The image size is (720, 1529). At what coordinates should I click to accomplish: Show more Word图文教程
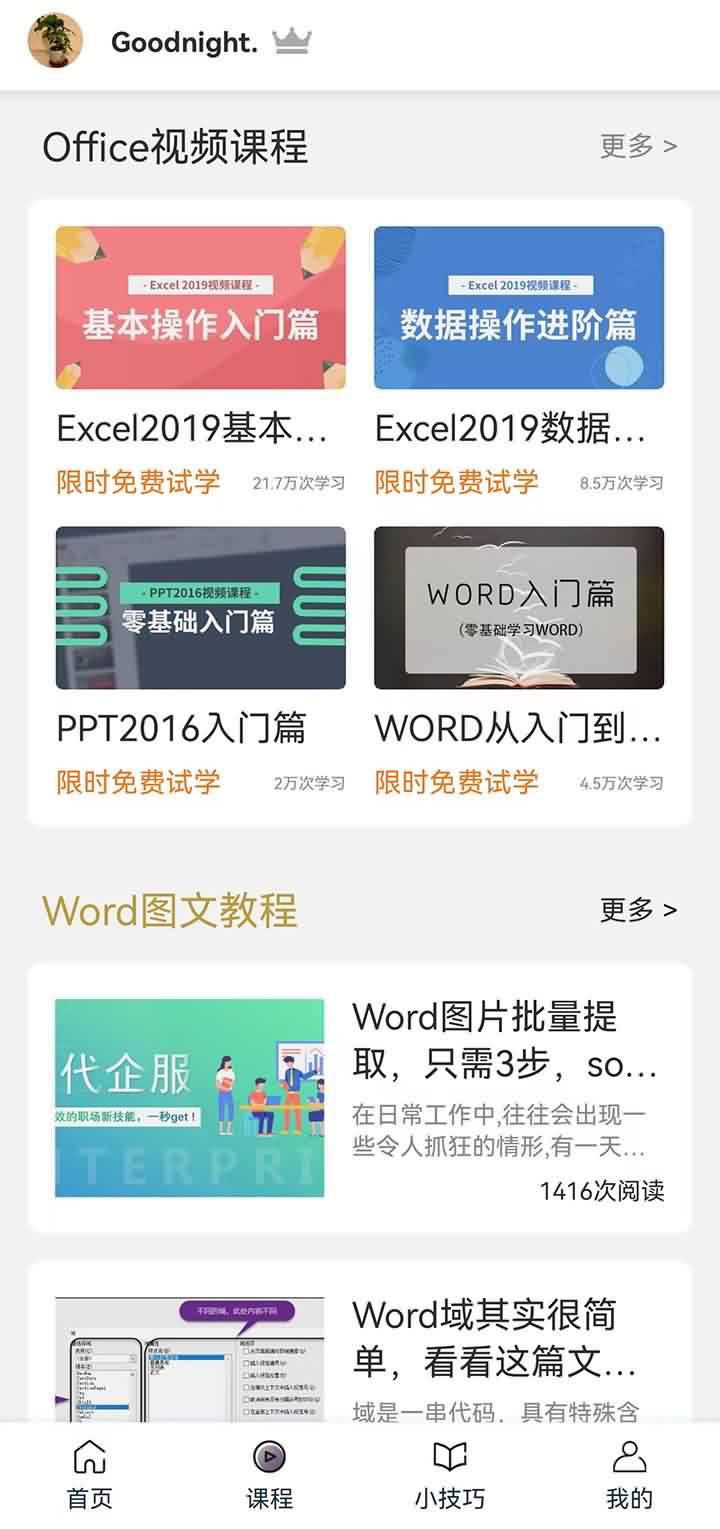(x=638, y=909)
